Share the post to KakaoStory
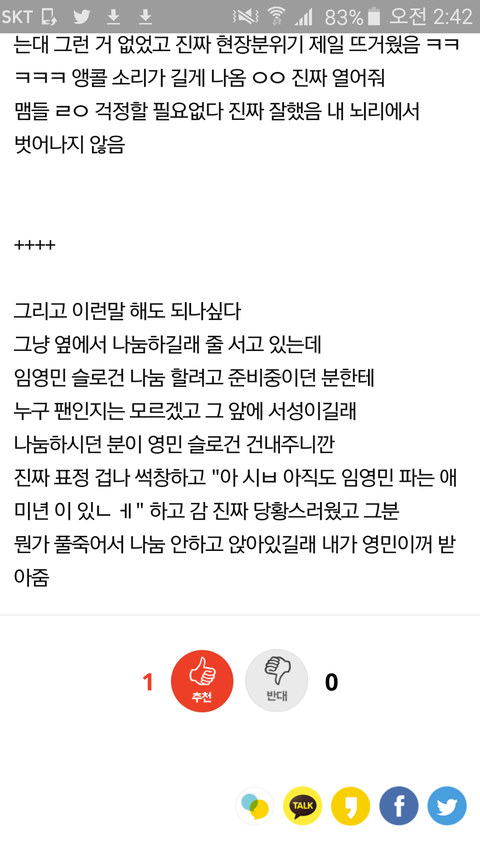 350,806
